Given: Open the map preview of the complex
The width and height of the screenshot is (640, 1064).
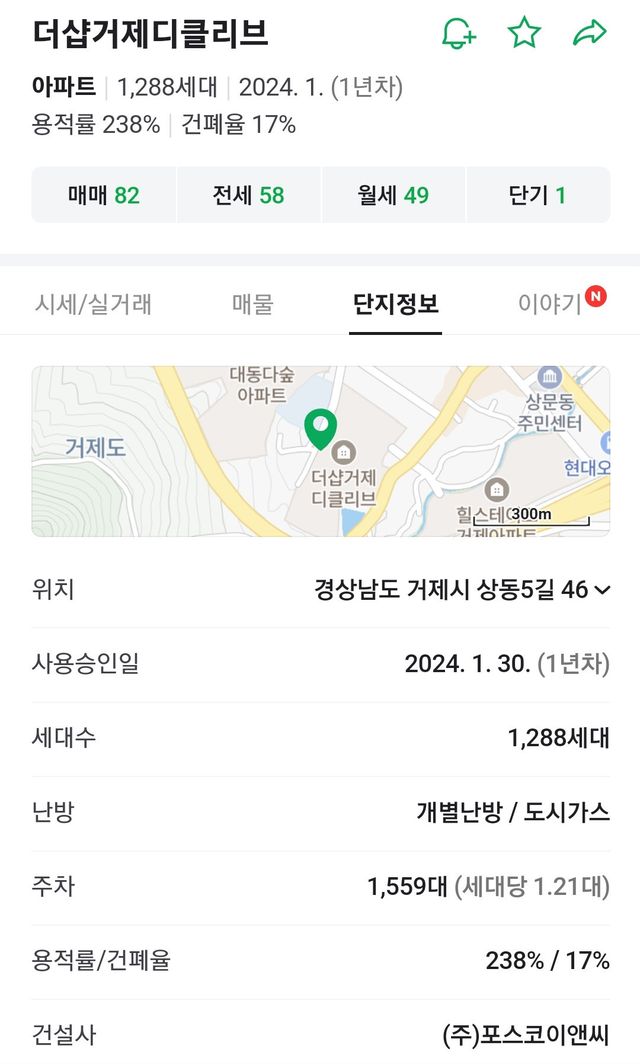Looking at the screenshot, I should coord(320,451).
